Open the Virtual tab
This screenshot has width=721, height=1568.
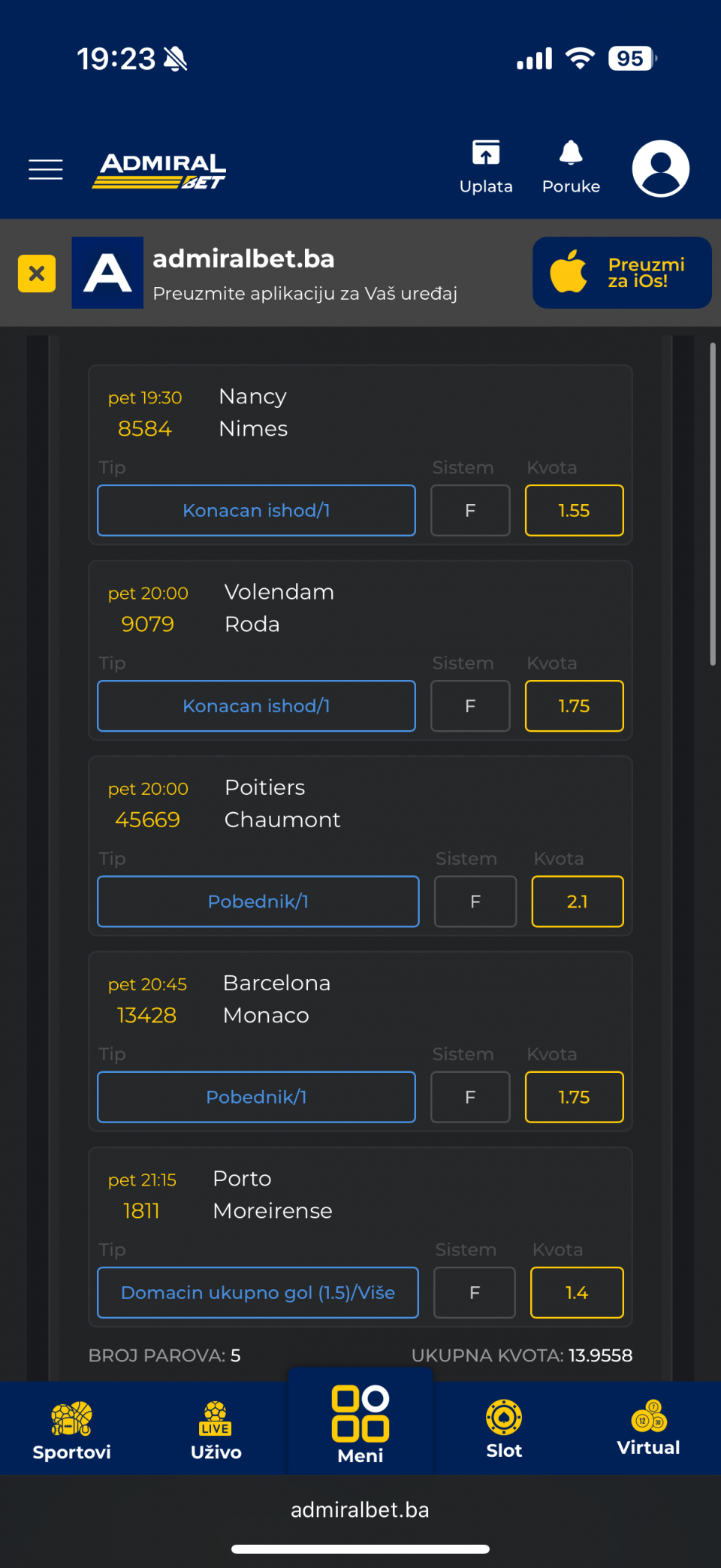coord(648,1428)
